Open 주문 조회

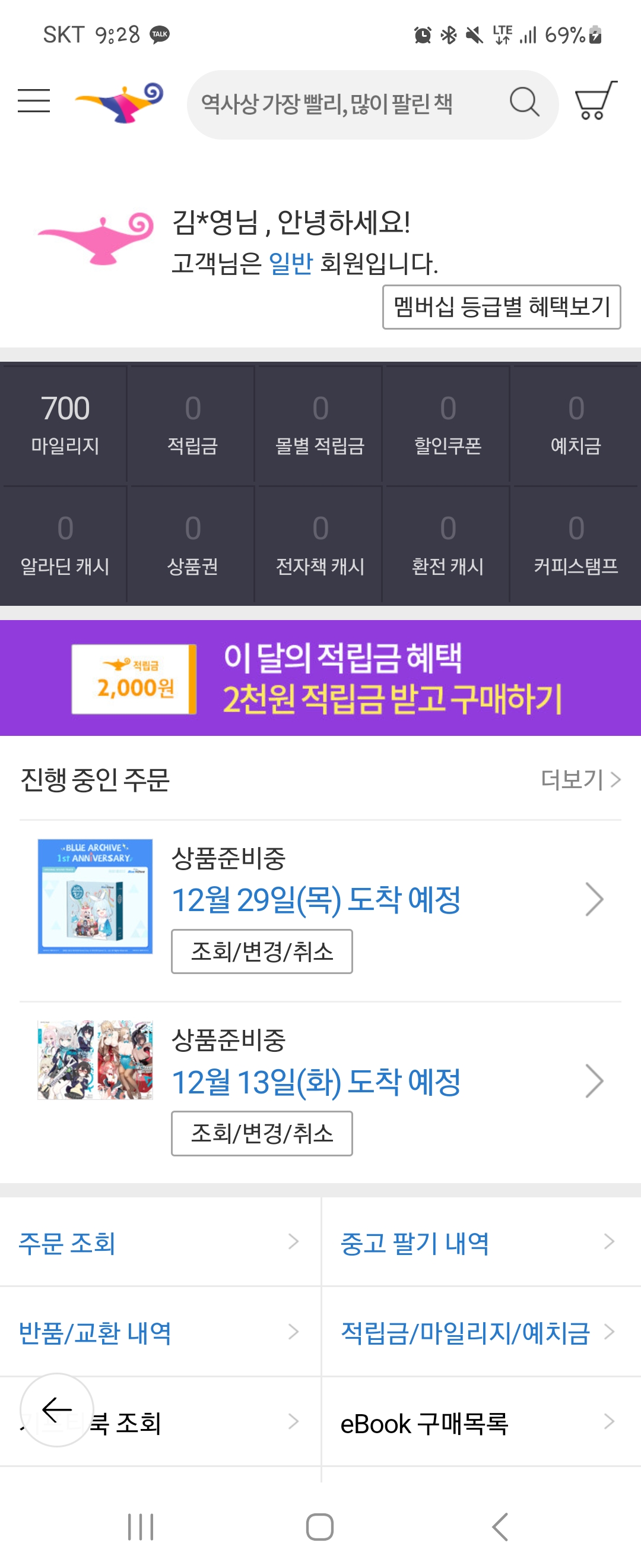click(159, 1243)
